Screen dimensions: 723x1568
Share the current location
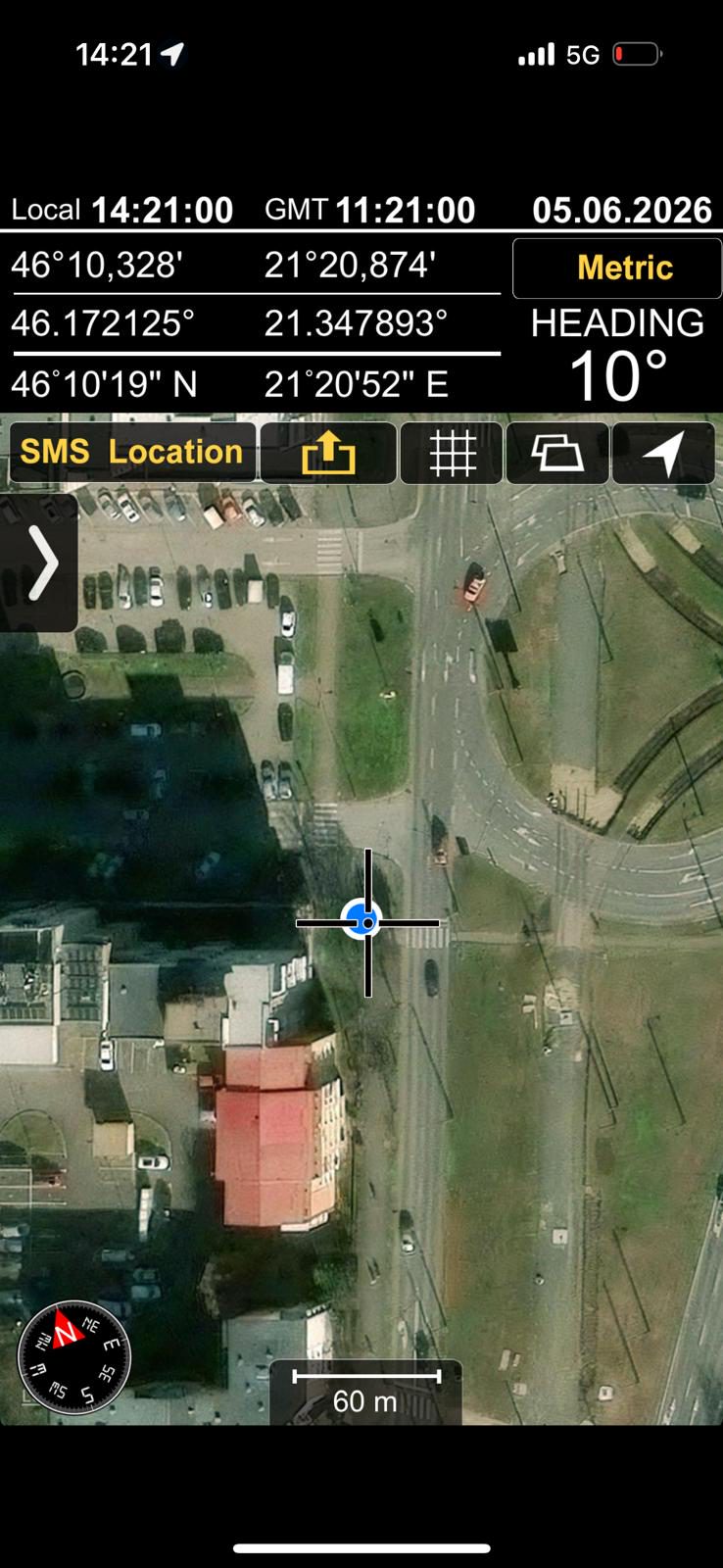coord(328,453)
